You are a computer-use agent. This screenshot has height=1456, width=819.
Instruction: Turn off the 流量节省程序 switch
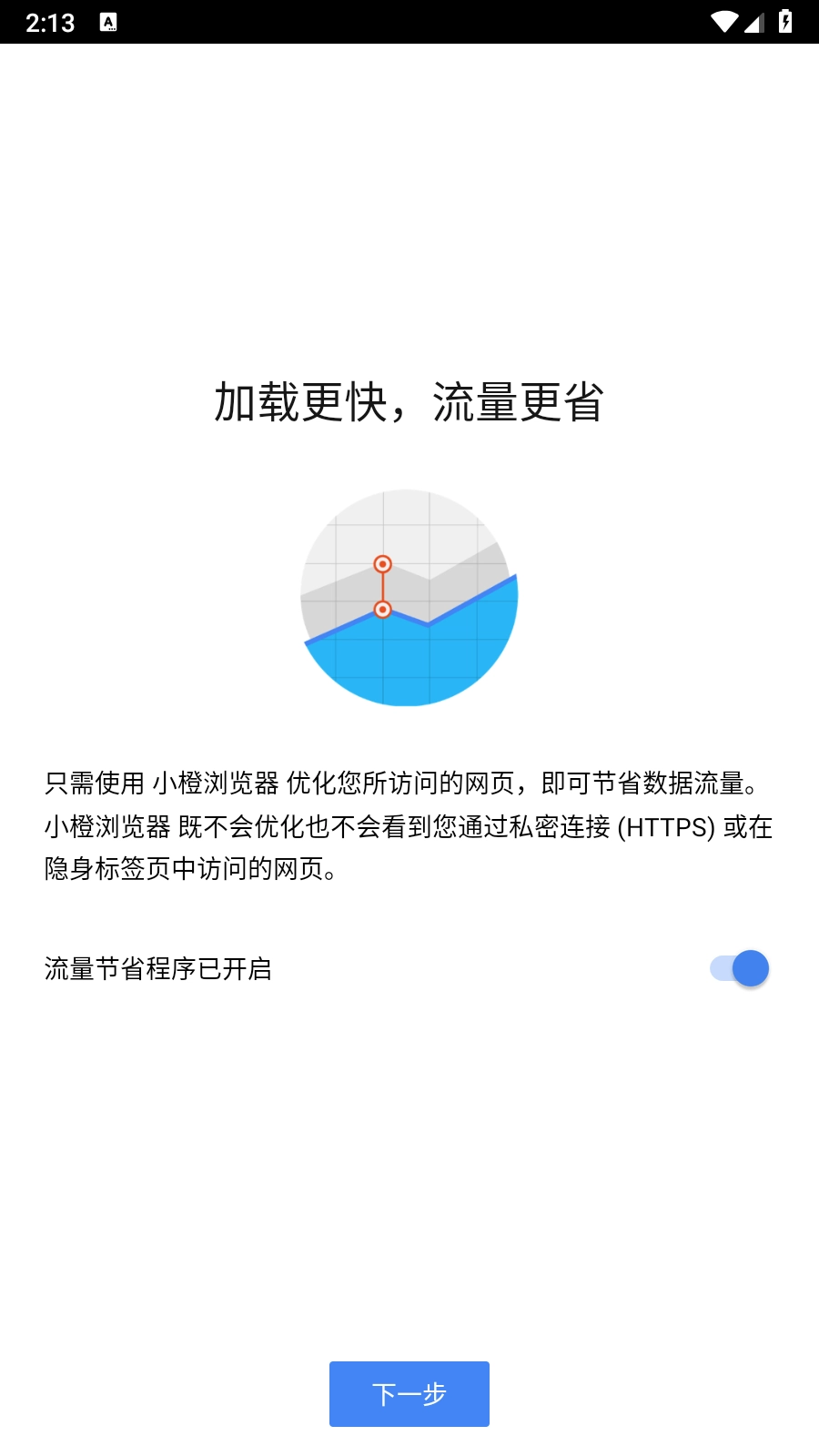tap(739, 968)
